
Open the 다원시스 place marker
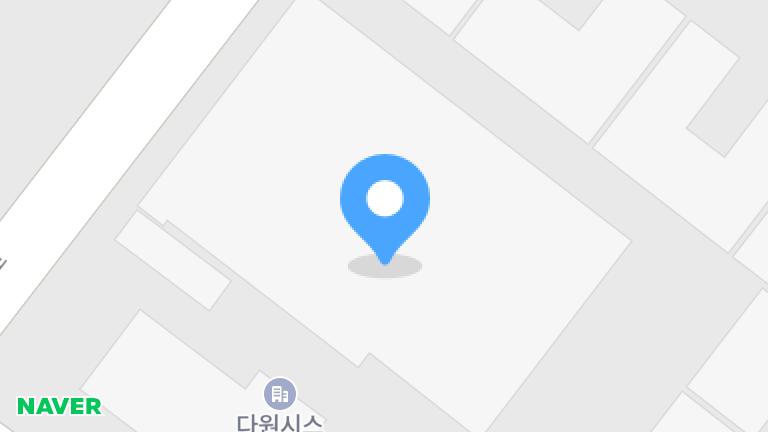280,394
